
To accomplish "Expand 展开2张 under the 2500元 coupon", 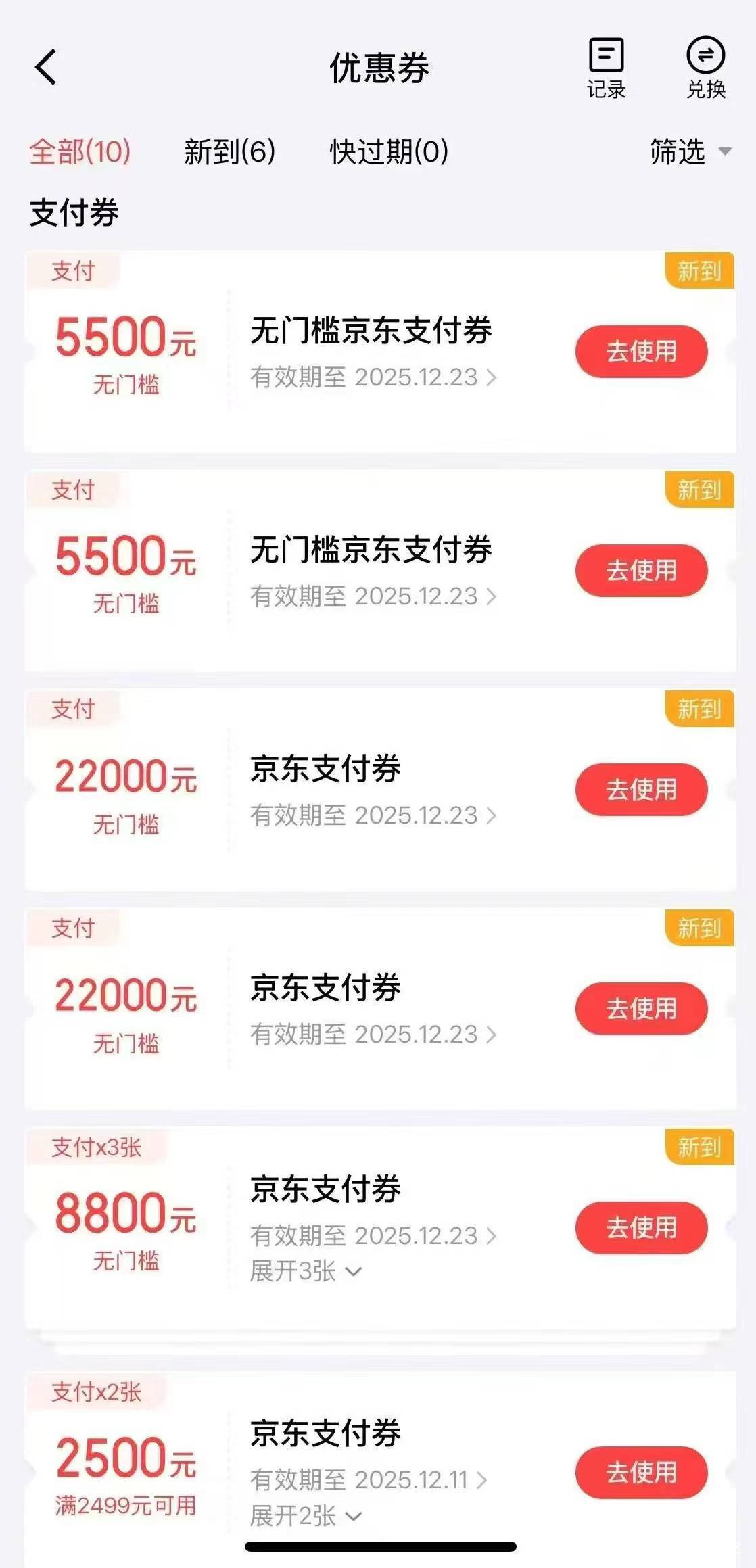I will click(306, 1516).
